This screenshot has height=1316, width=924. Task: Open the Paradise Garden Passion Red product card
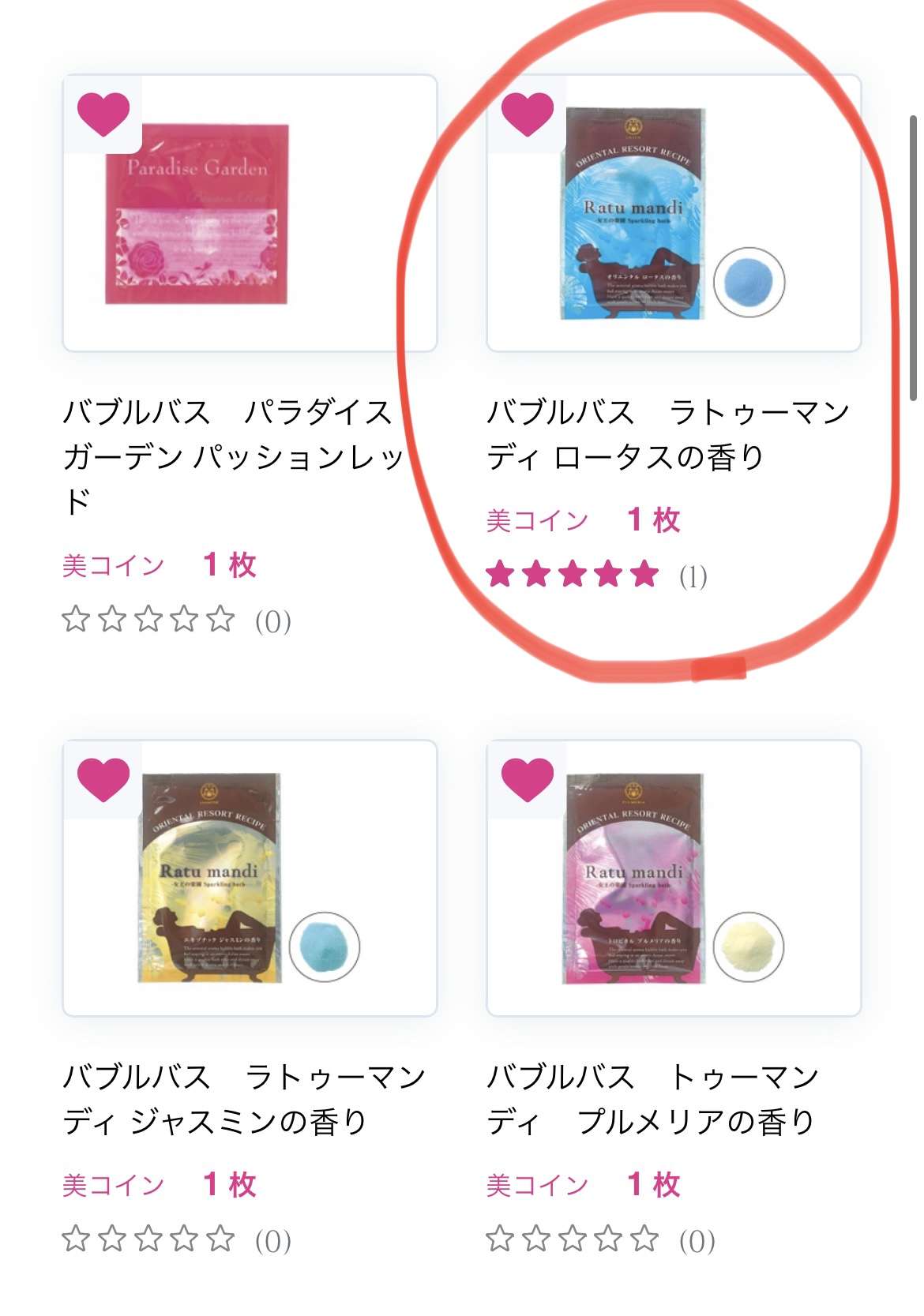(x=250, y=215)
